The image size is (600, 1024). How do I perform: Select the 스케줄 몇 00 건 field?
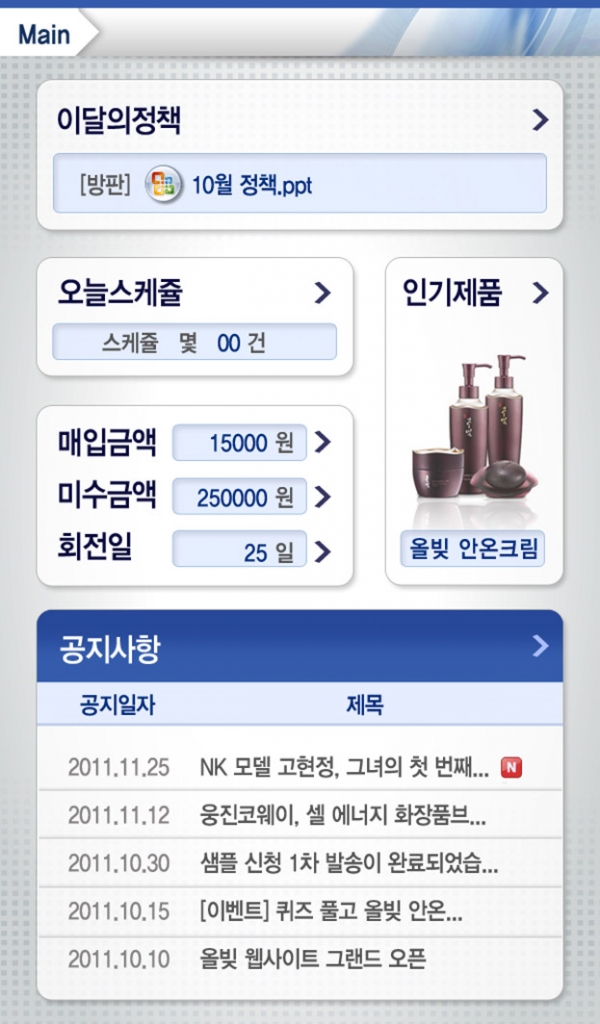click(194, 343)
